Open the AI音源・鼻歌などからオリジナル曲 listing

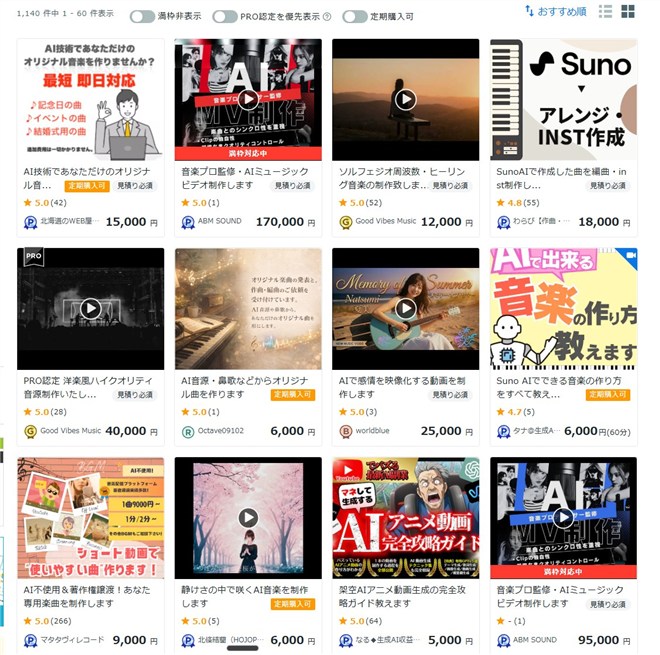coord(247,309)
